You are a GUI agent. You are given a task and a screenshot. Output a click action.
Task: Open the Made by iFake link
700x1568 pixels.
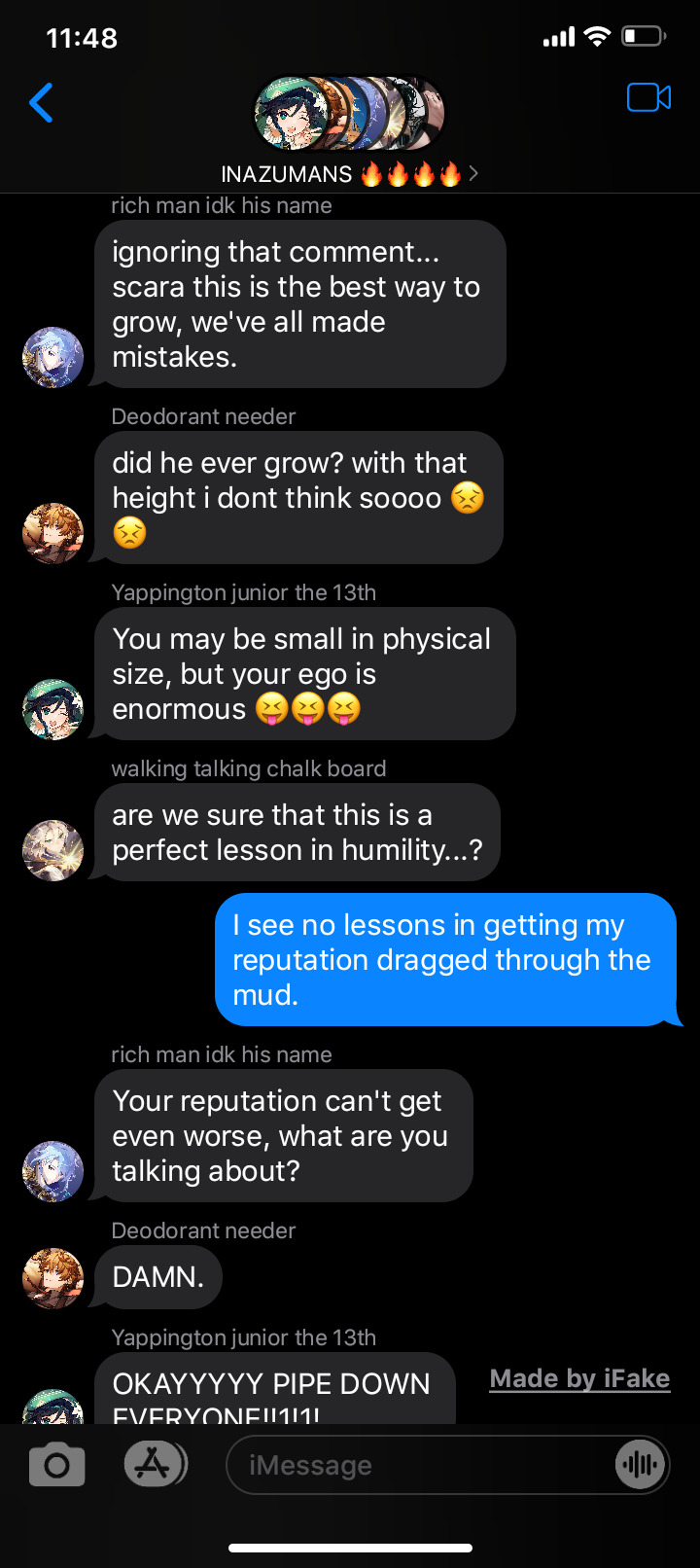click(579, 1379)
